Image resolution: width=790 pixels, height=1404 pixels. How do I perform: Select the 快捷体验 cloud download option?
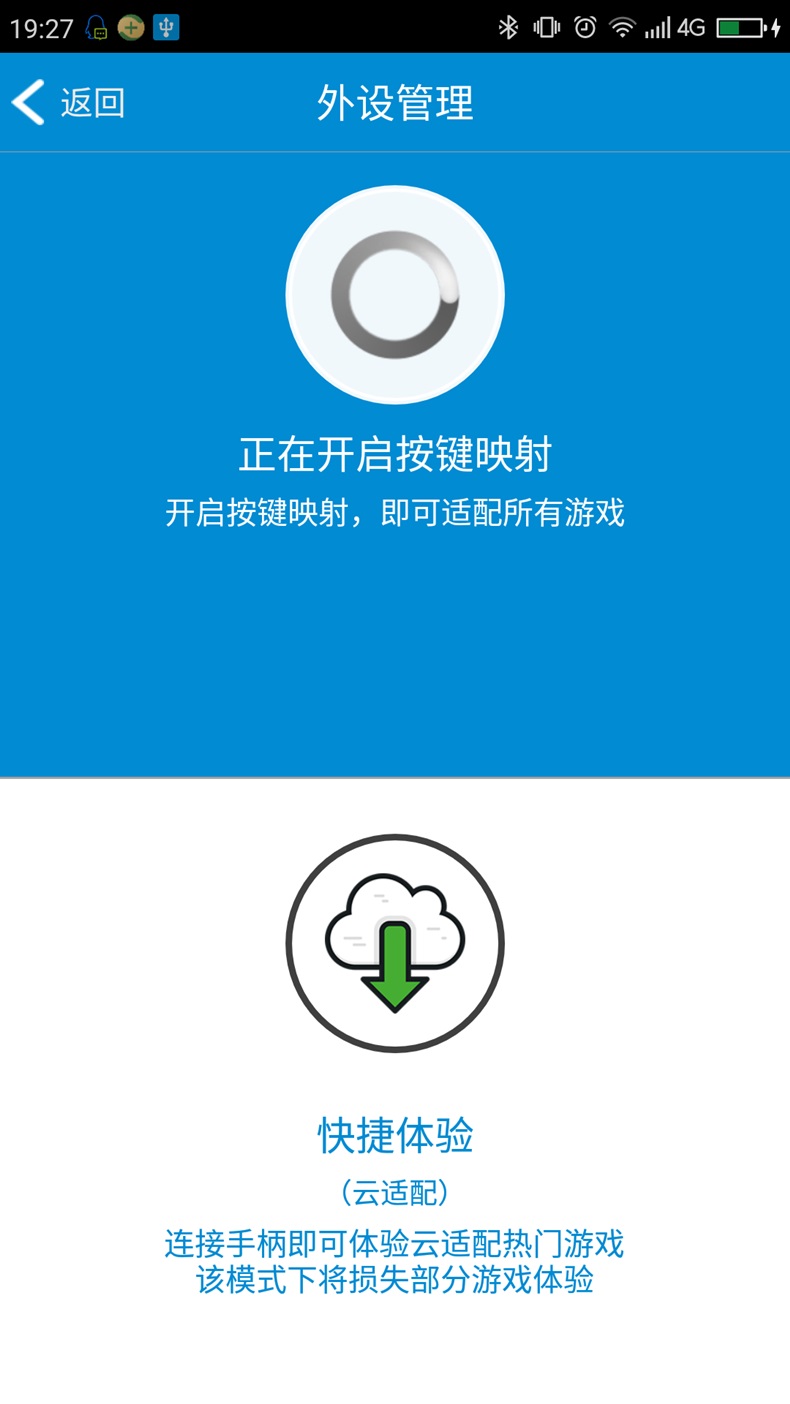click(395, 943)
